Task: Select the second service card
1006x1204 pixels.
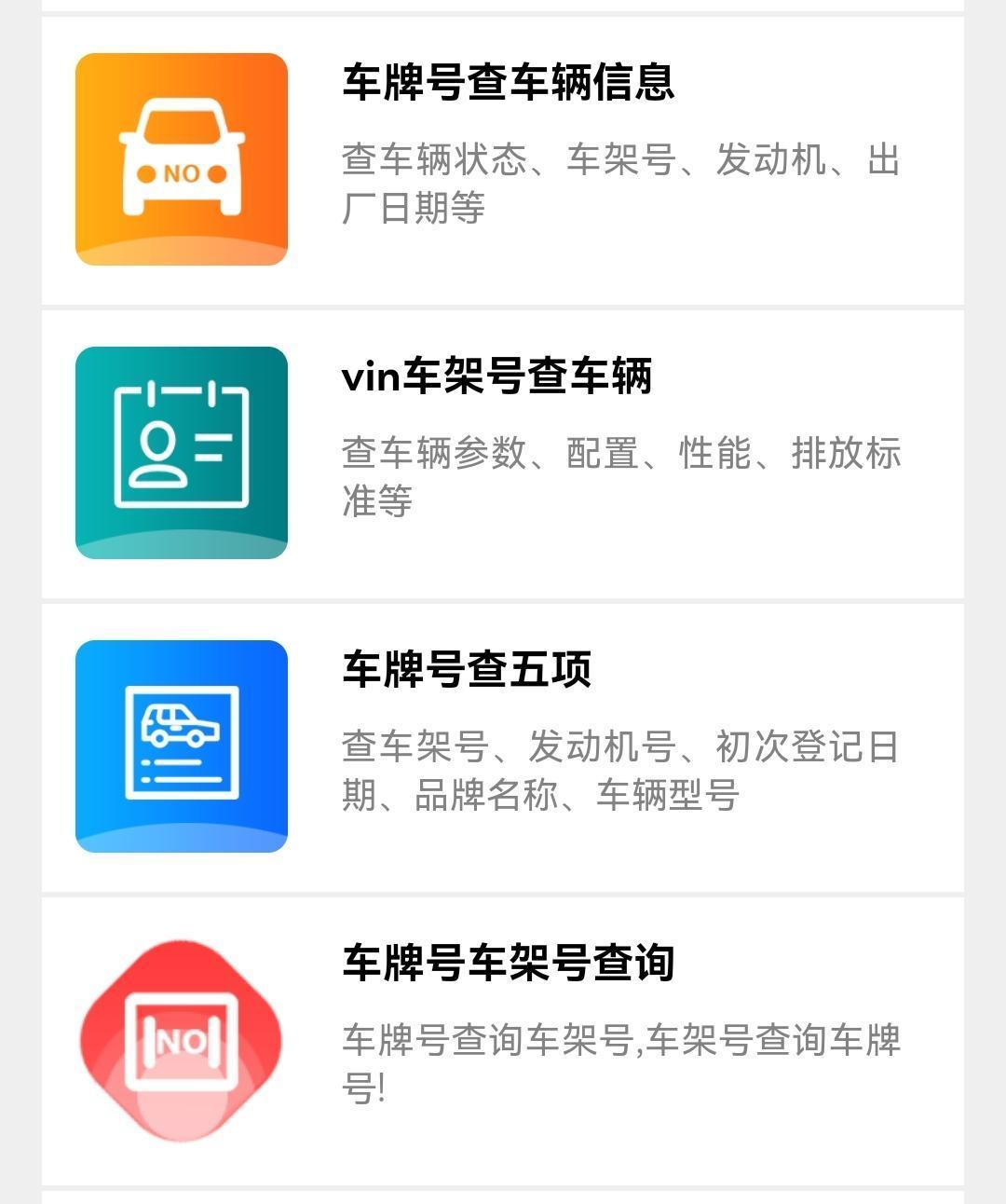Action: pos(503,450)
